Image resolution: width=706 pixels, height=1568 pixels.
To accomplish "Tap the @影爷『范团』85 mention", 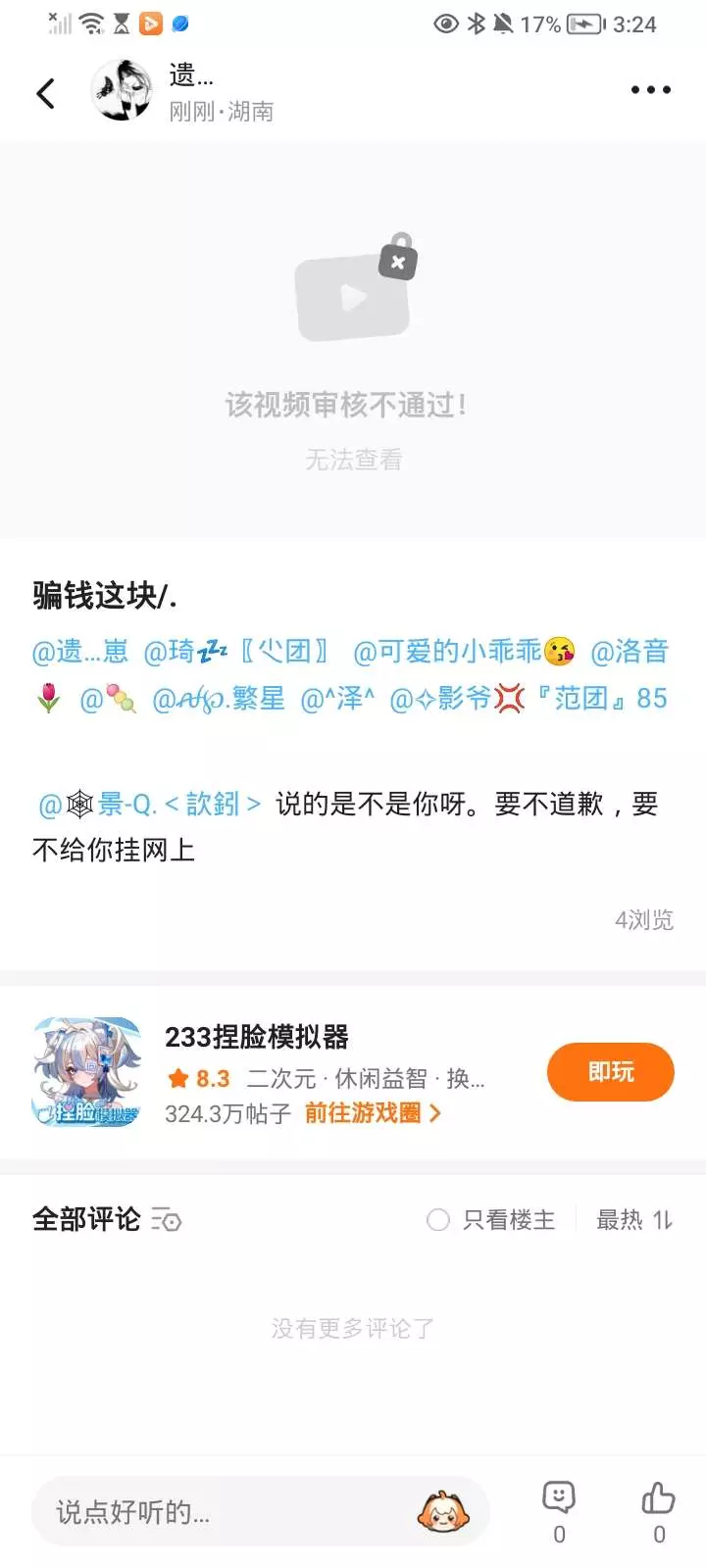I will tap(529, 699).
